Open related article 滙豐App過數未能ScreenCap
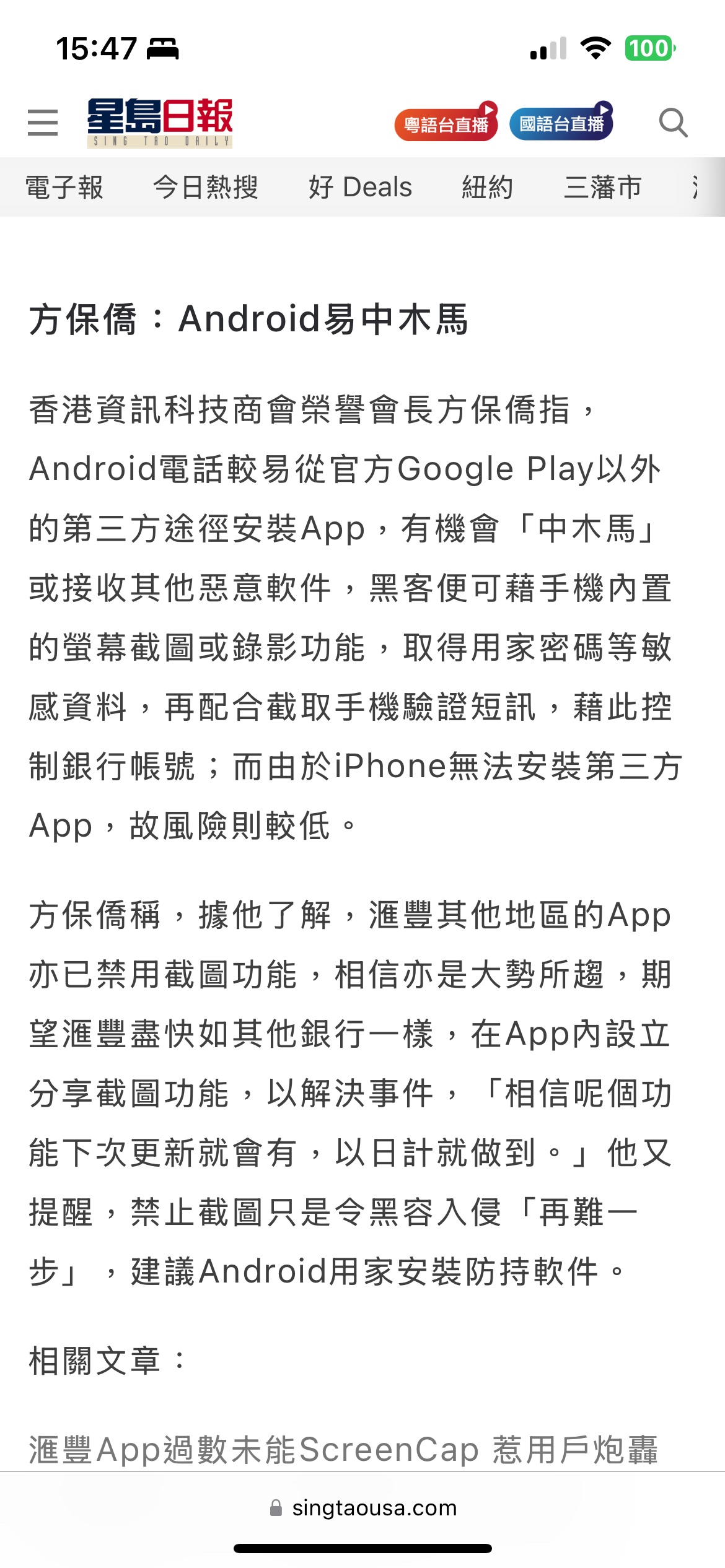Screen dimensions: 725x1568 (343, 1449)
